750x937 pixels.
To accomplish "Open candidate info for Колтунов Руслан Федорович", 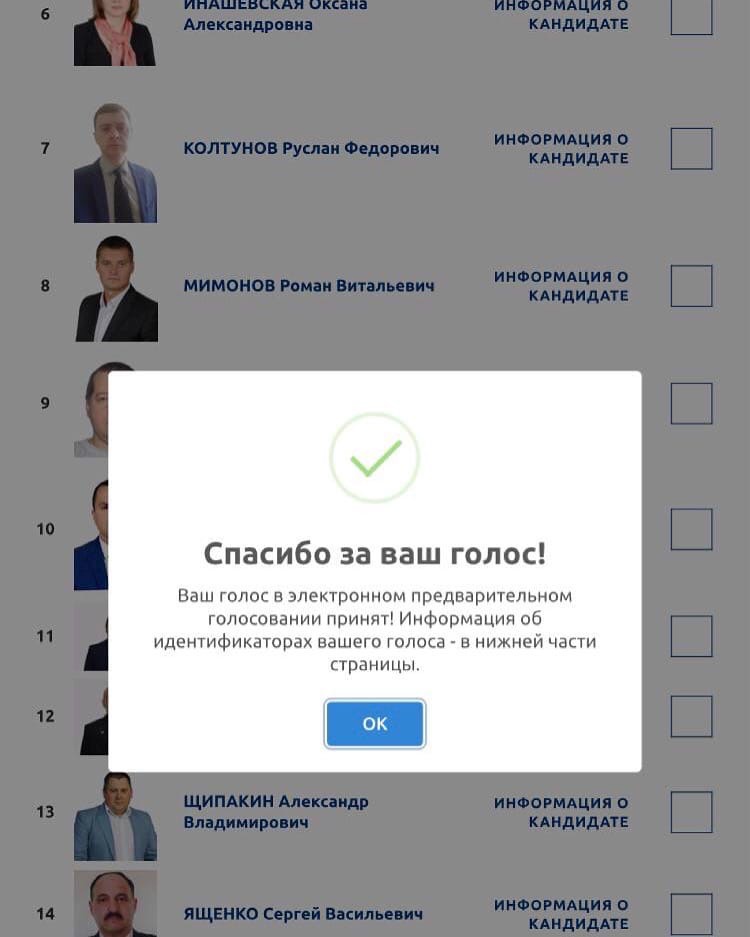I will click(x=561, y=149).
